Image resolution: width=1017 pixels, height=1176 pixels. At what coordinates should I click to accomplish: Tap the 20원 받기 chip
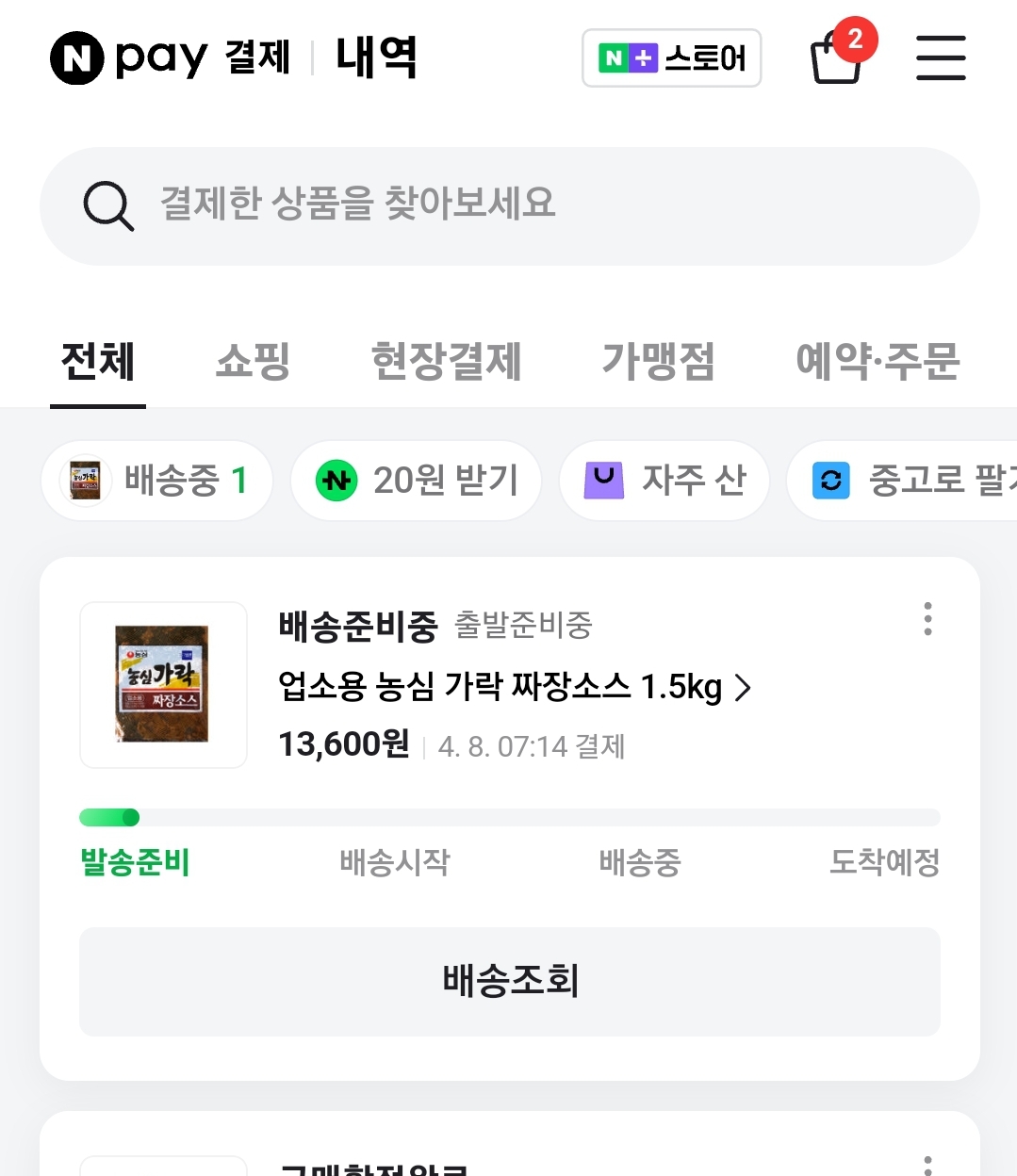pyautogui.click(x=417, y=481)
